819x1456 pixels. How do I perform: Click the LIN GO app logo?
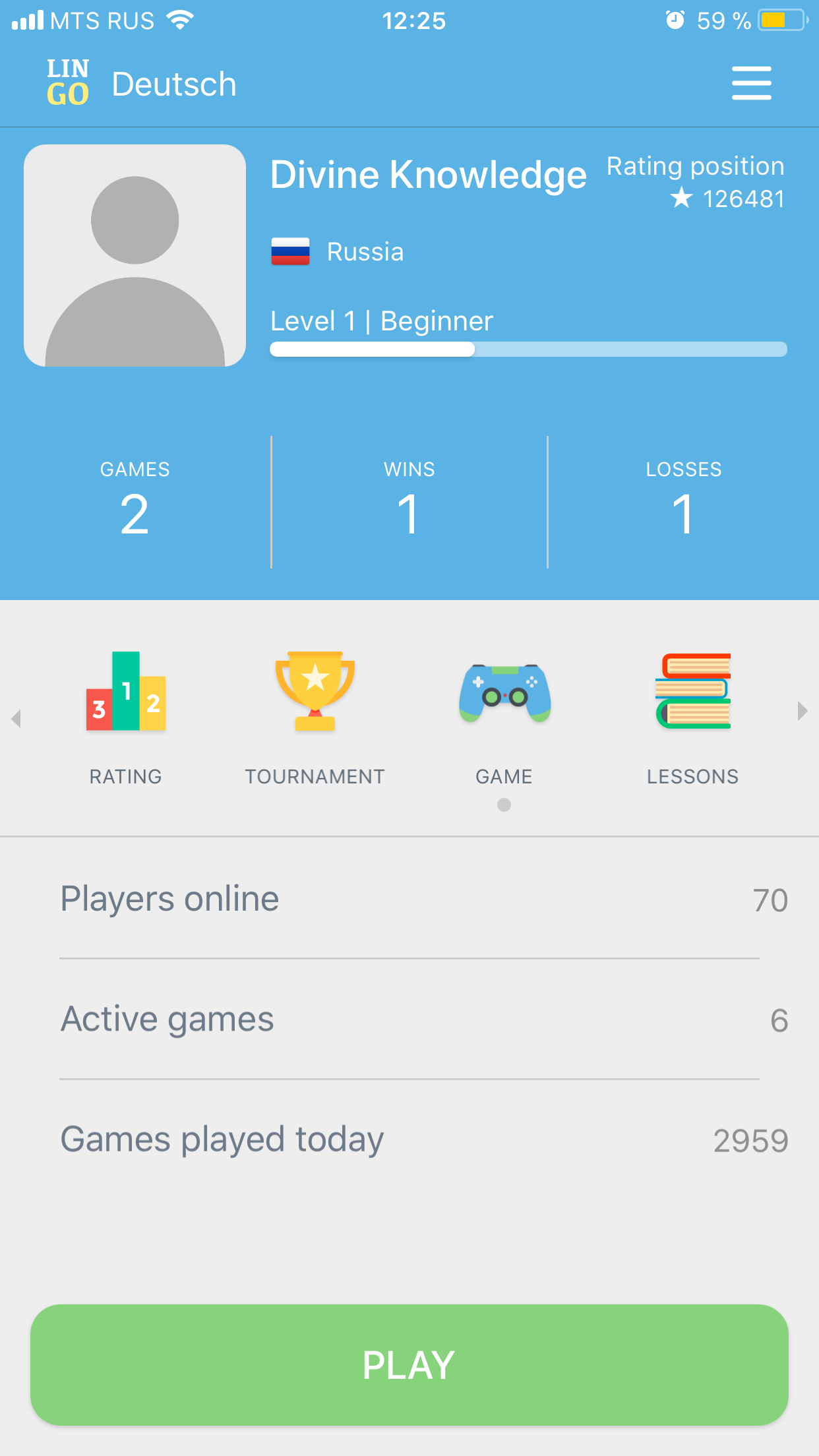[x=68, y=81]
